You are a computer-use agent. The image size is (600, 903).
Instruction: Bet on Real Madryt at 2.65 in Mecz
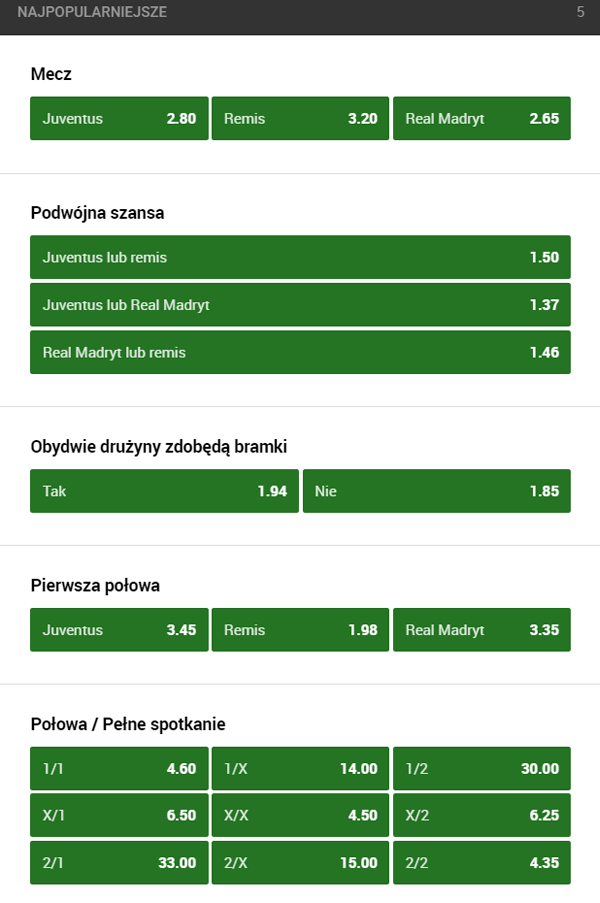pos(481,118)
